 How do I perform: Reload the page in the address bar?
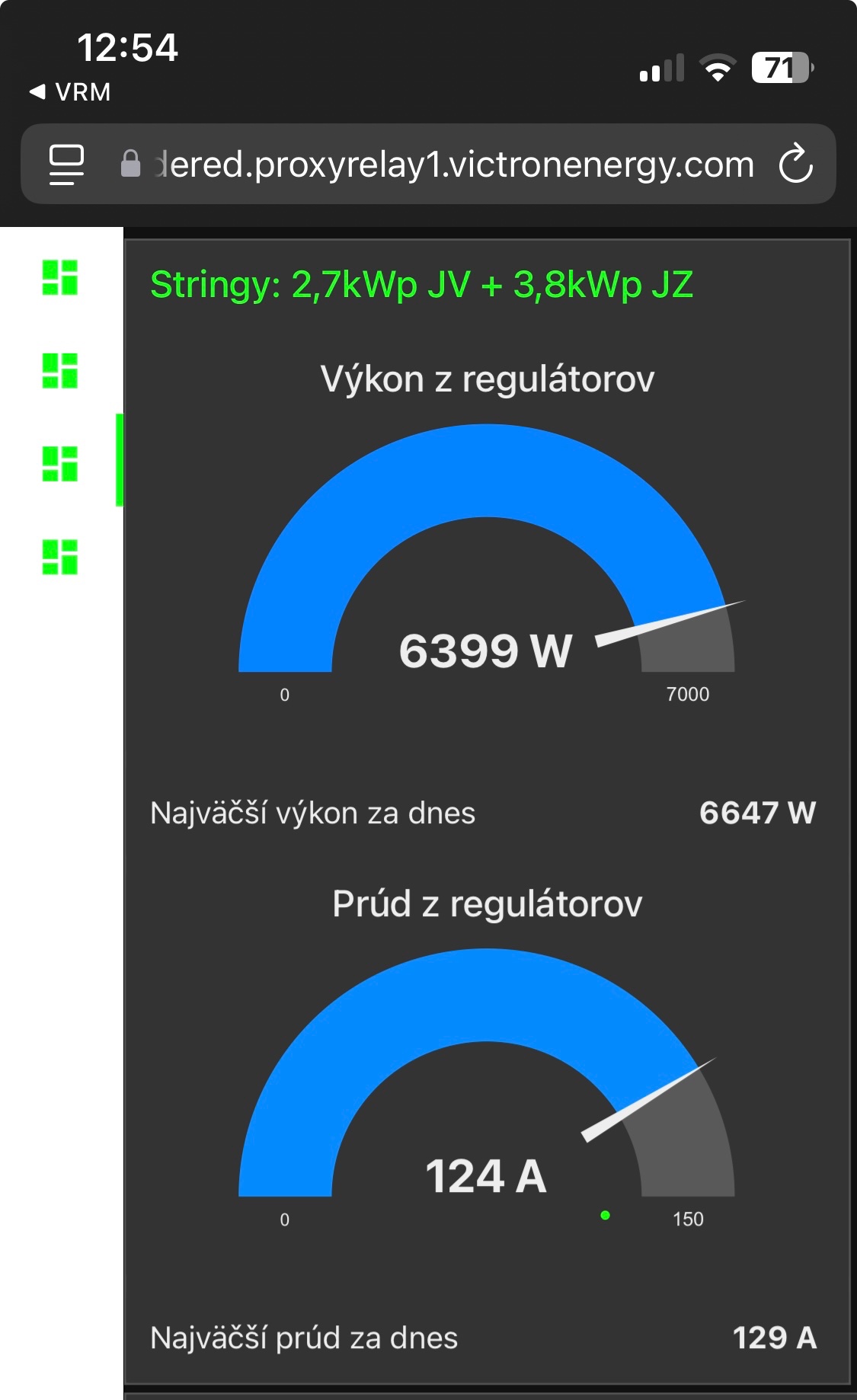coord(795,163)
